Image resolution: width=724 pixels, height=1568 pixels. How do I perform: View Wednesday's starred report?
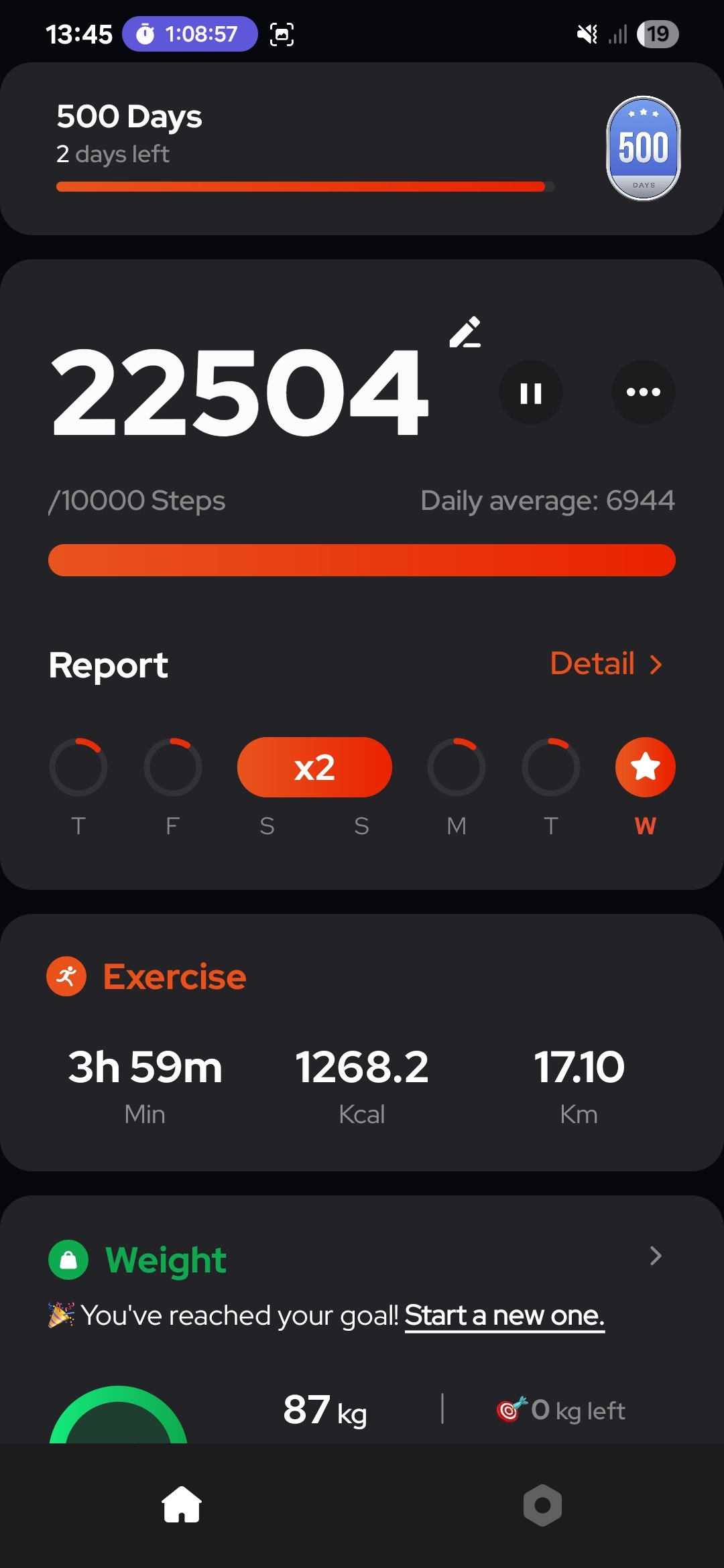pyautogui.click(x=645, y=767)
